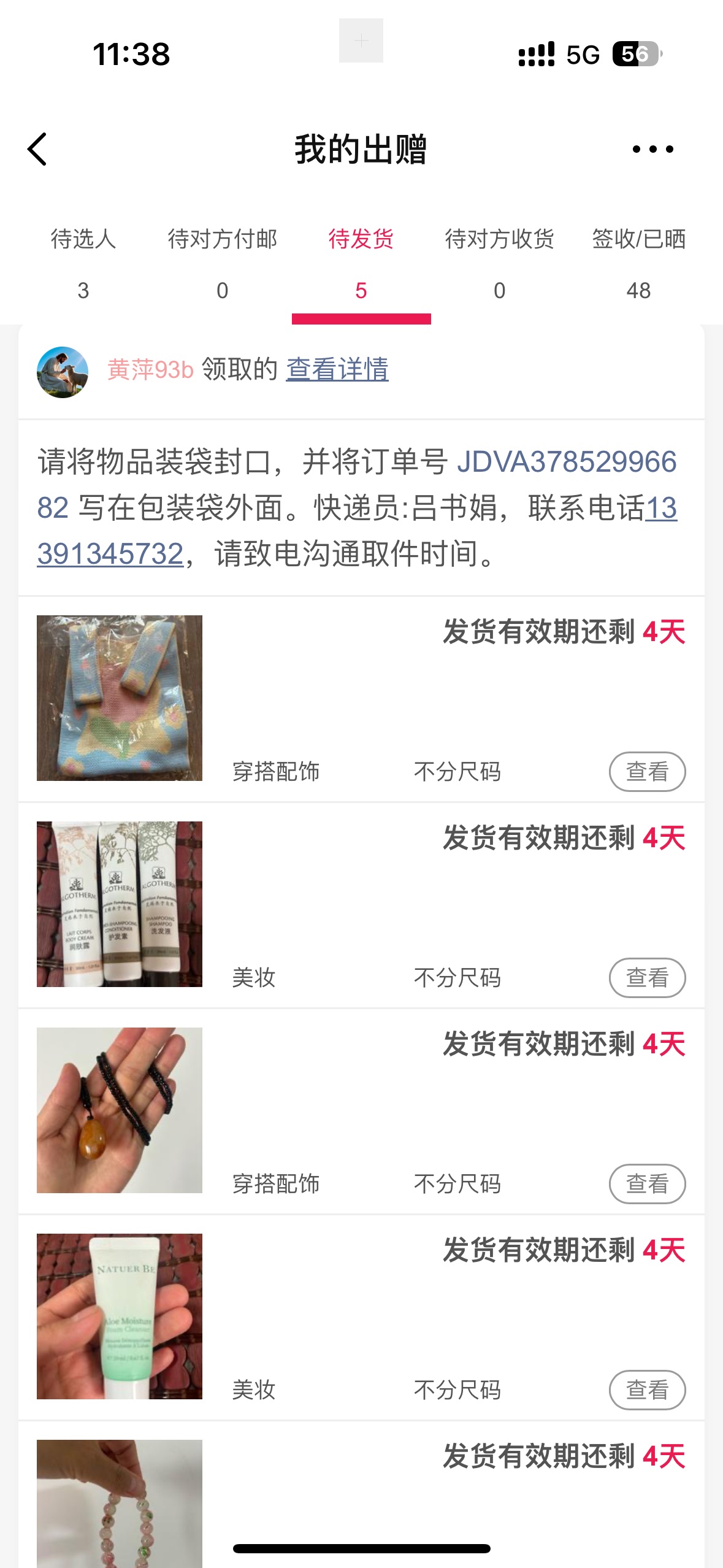This screenshot has width=723, height=1568.
Task: Switch to 待对方付邮 tab
Action: pyautogui.click(x=222, y=264)
